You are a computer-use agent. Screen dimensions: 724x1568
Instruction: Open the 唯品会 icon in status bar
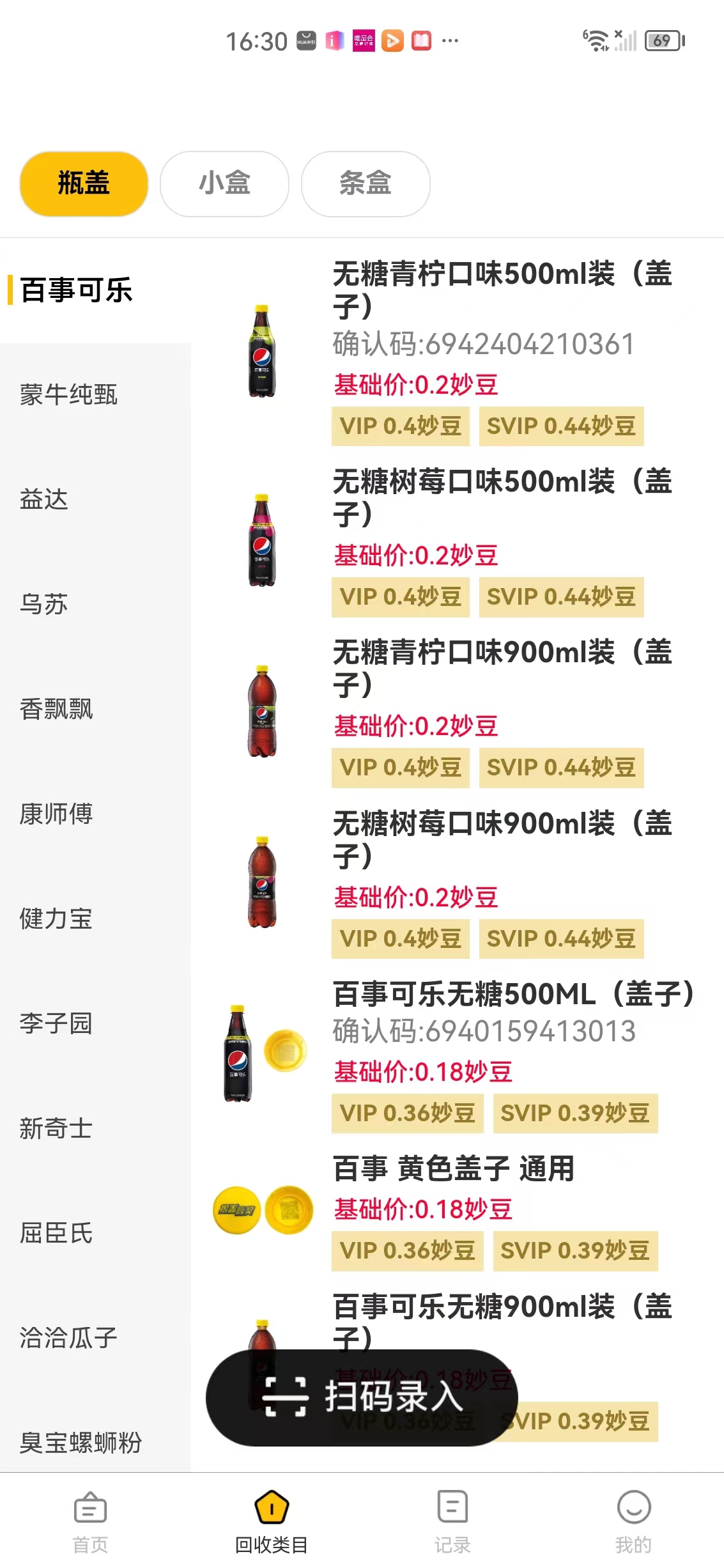click(x=363, y=40)
